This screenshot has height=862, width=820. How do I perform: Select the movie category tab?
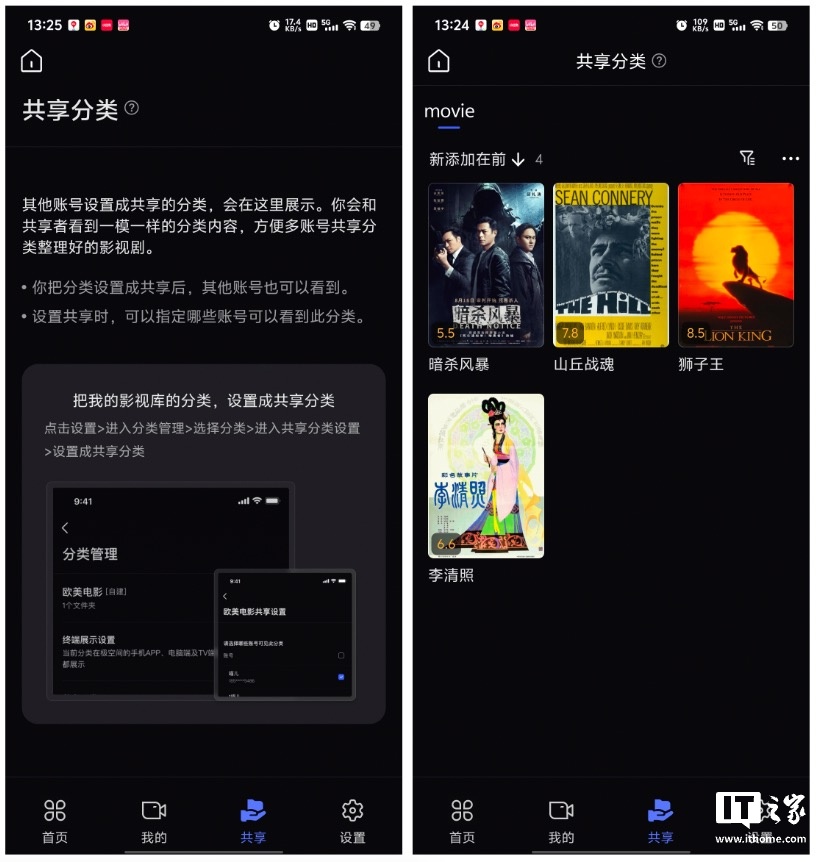449,112
